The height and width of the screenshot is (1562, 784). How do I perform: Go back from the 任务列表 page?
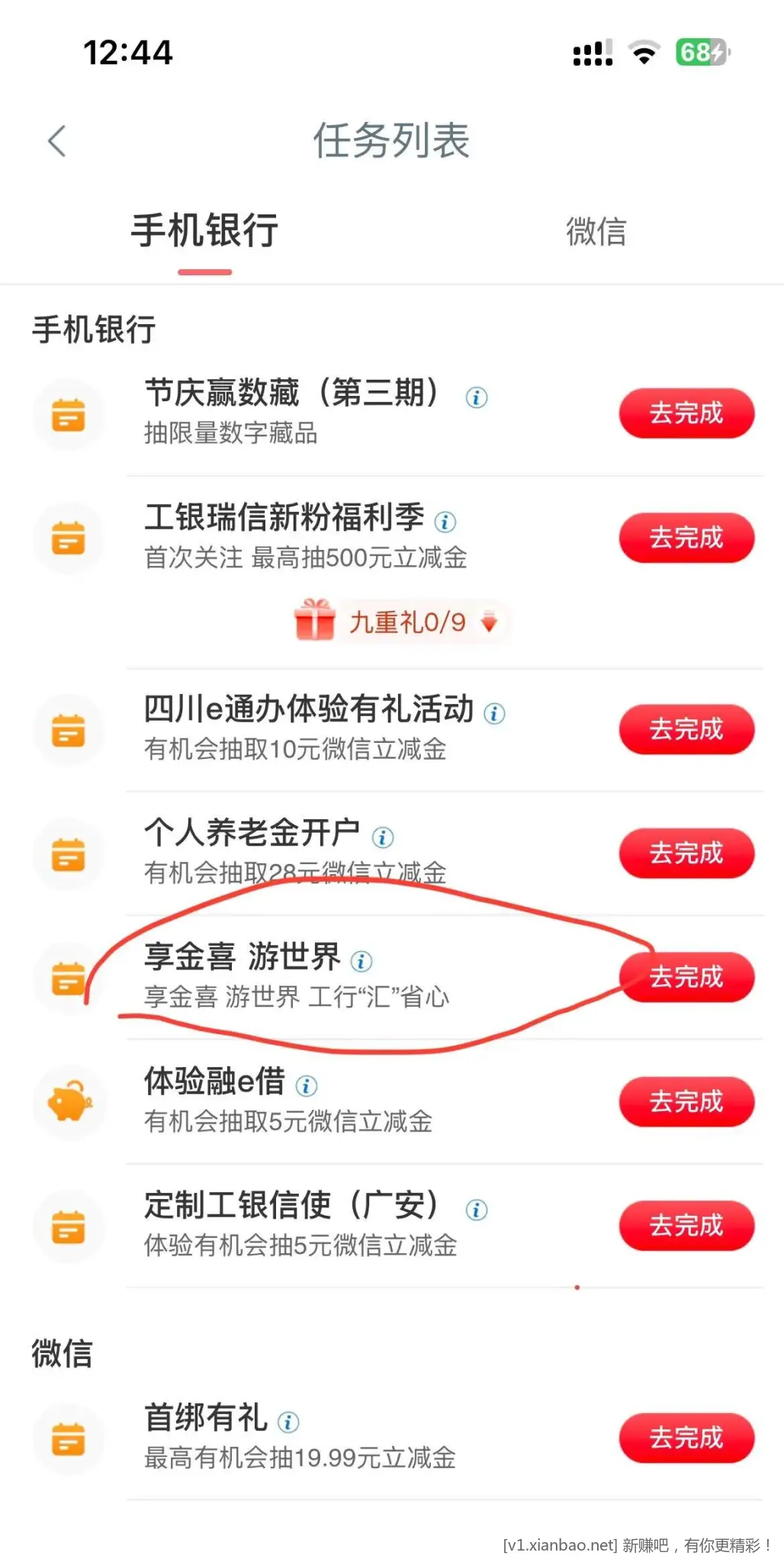(x=57, y=141)
